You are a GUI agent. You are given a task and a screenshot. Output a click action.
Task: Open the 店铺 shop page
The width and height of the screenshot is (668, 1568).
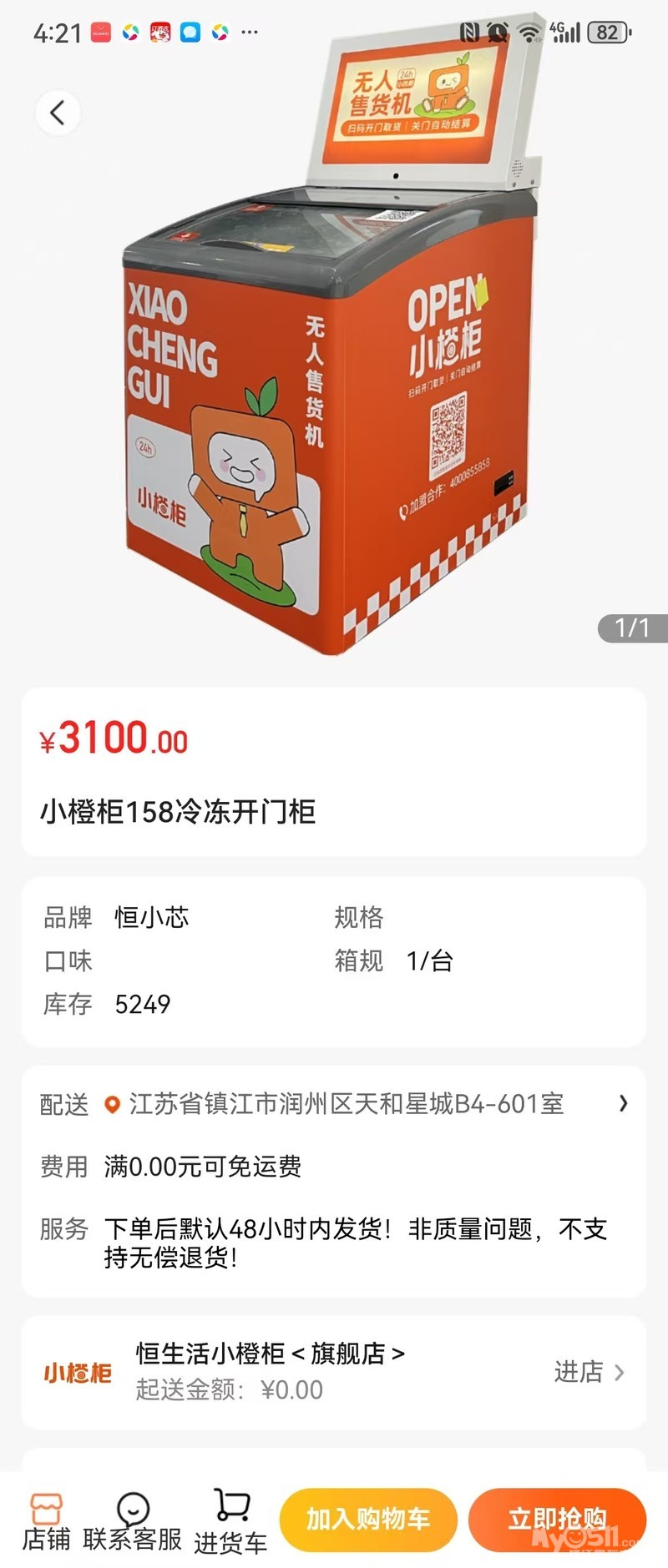(x=47, y=1522)
